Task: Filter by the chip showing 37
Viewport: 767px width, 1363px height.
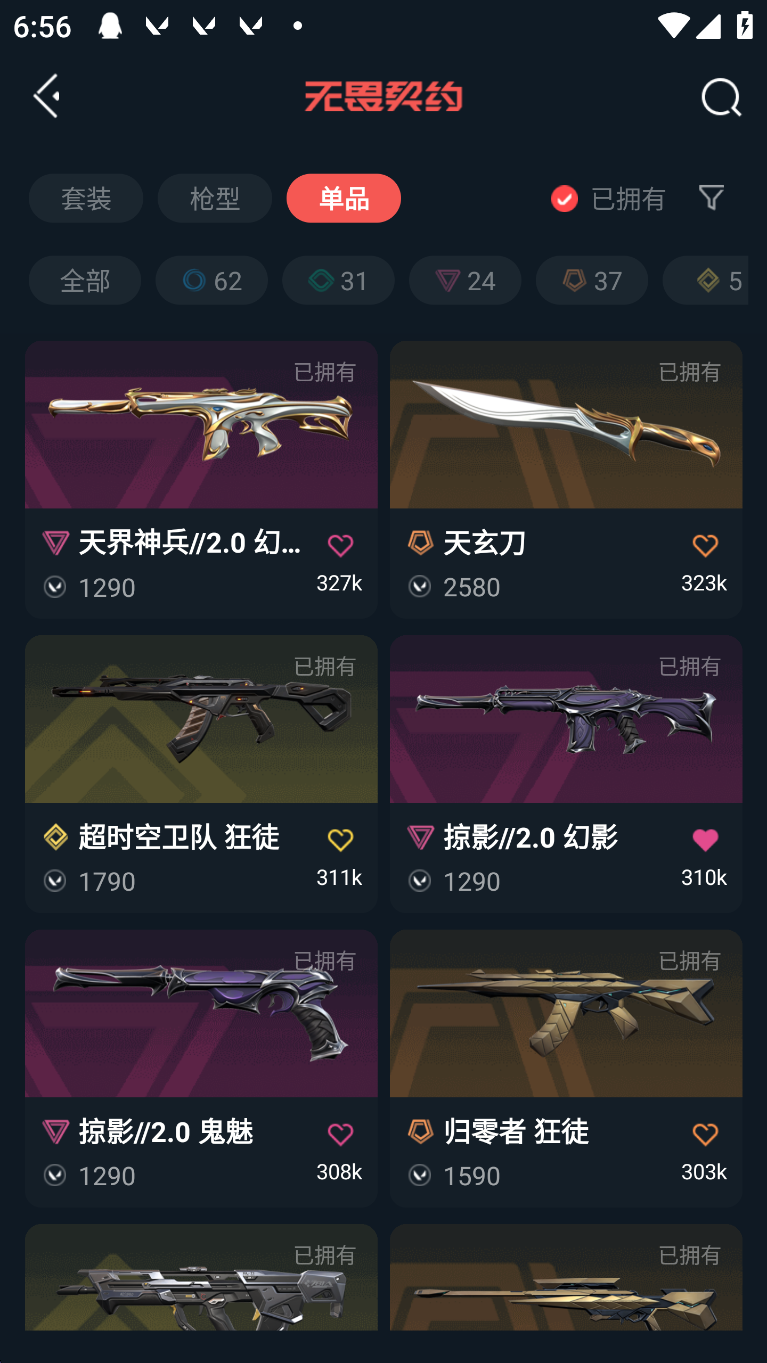Action: coord(592,280)
